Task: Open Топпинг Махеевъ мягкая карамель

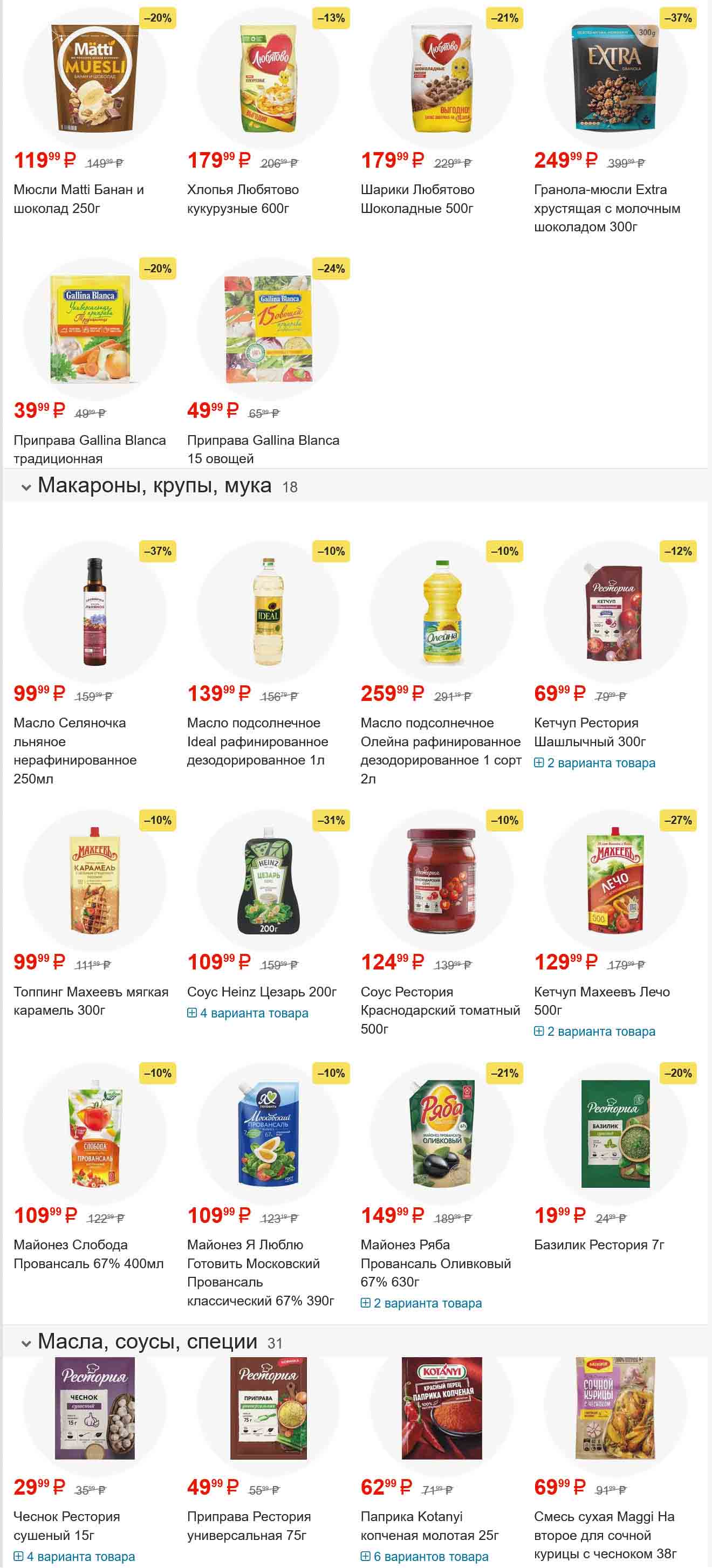Action: [x=91, y=1001]
